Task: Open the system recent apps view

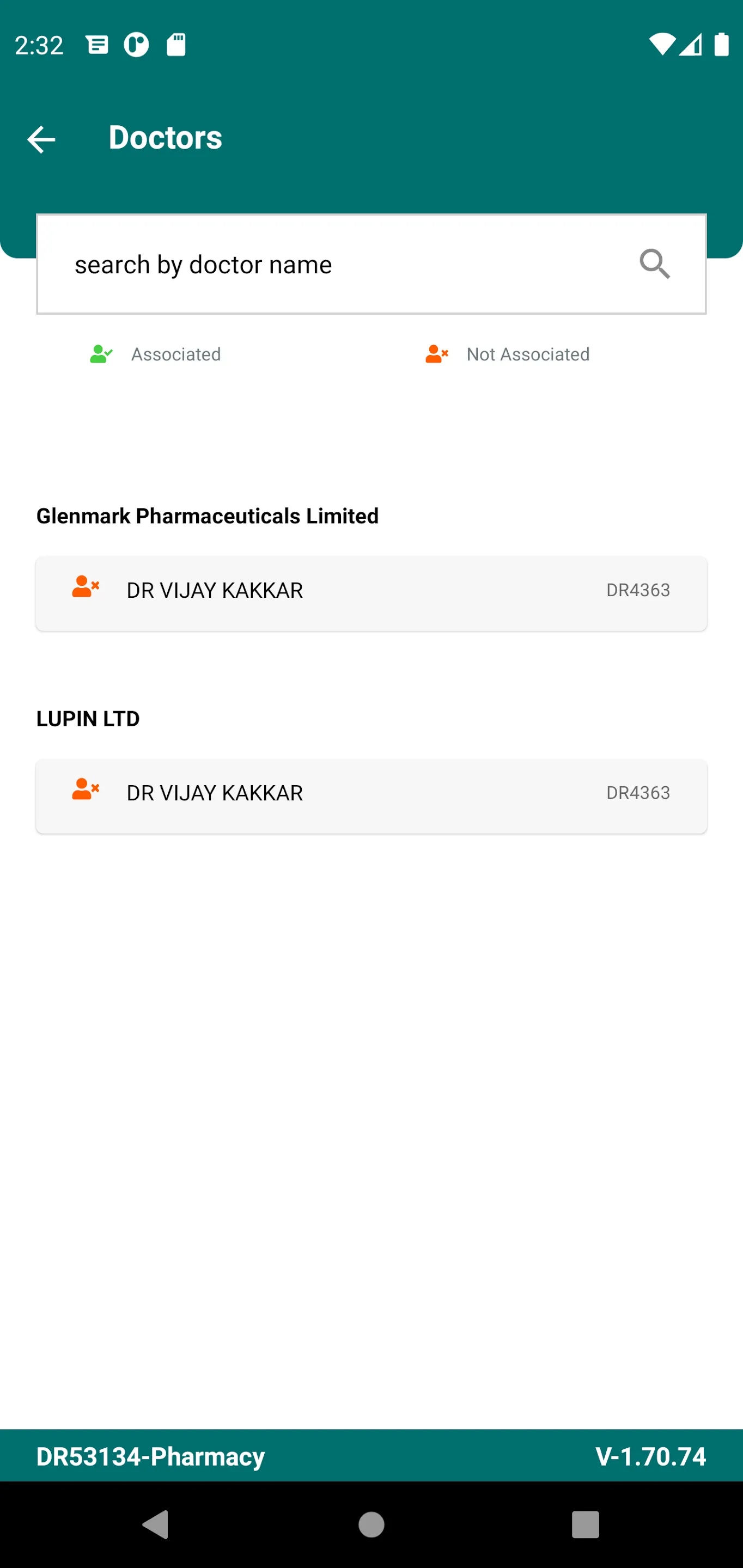Action: coord(585,1525)
